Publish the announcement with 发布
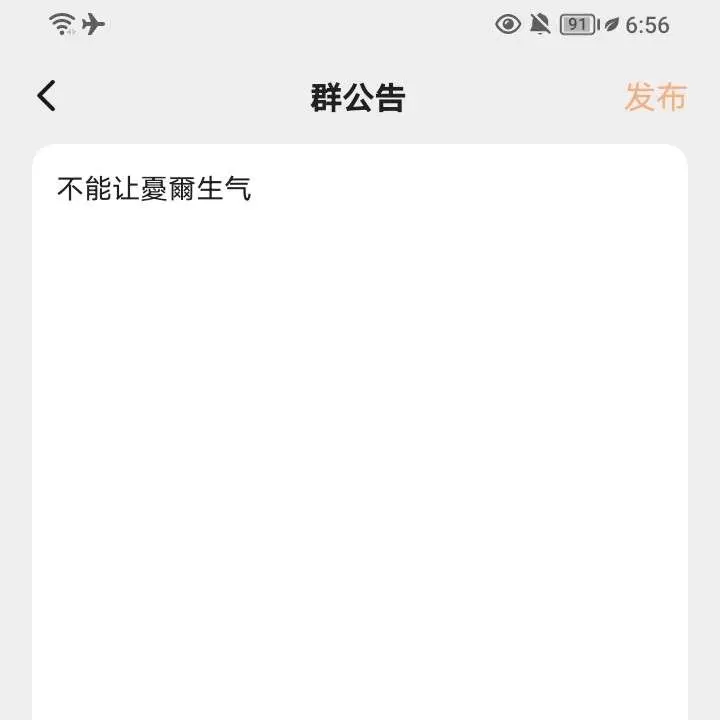Viewport: 720px width, 720px height. [655, 97]
